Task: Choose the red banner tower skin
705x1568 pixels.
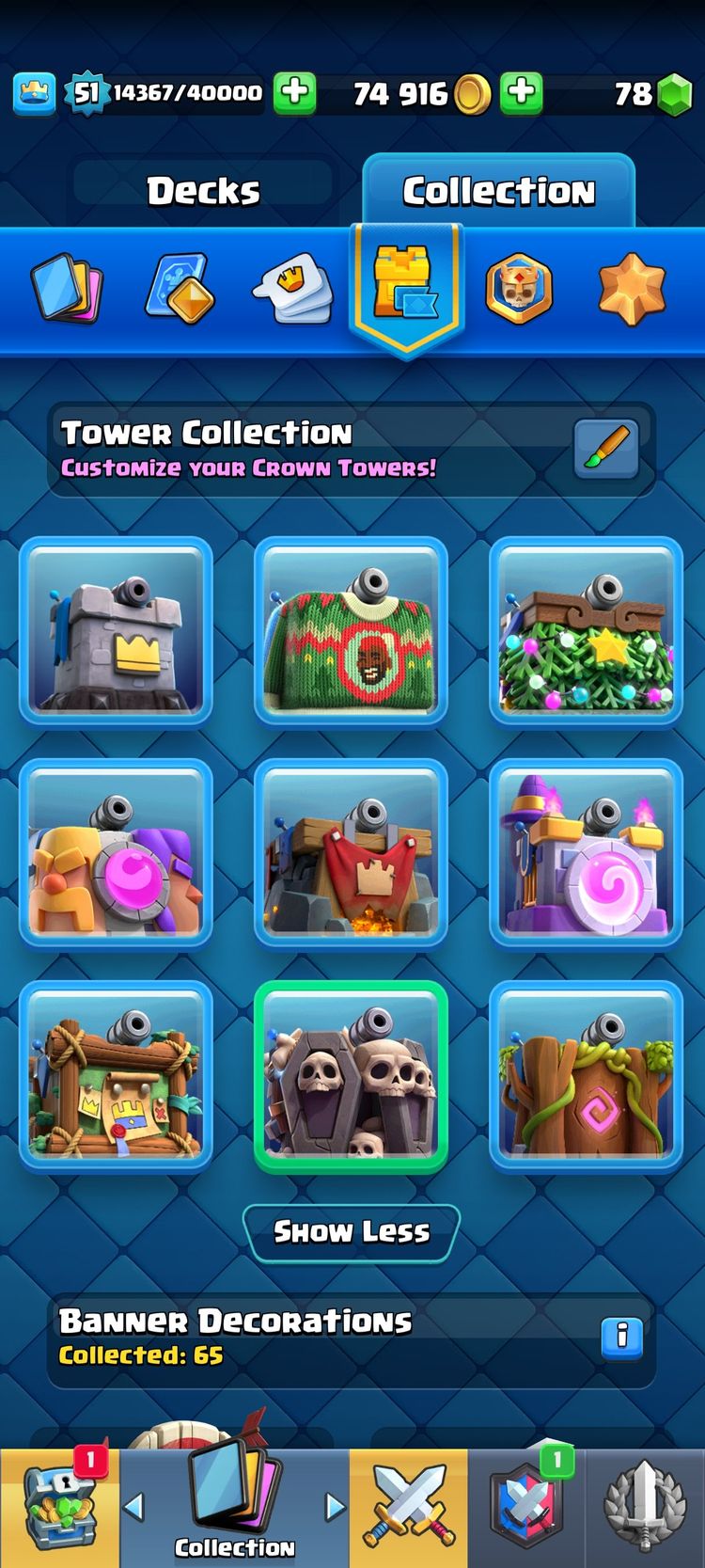Action: 351,853
